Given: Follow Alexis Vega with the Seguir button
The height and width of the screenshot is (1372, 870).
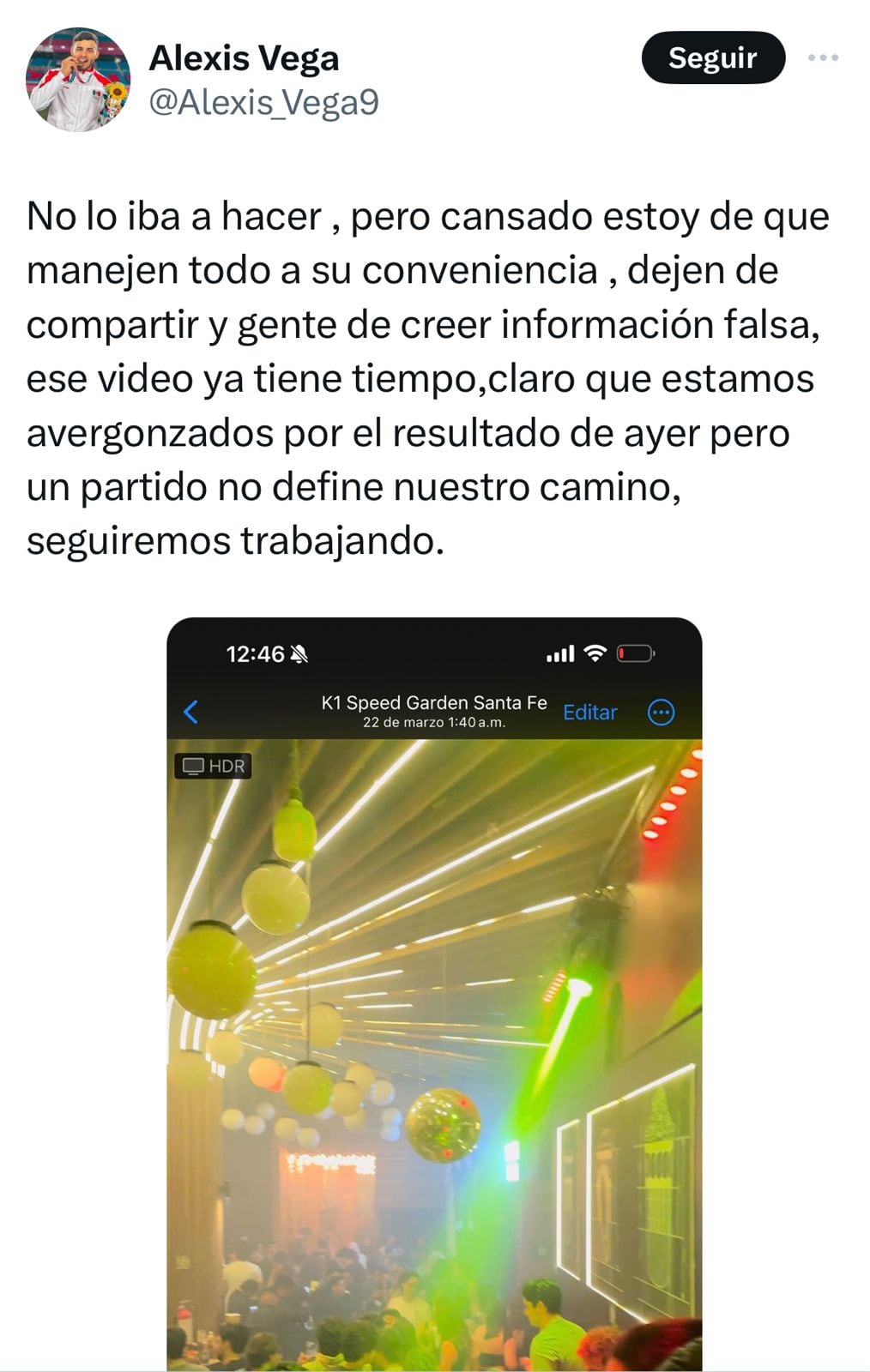Looking at the screenshot, I should click(x=712, y=58).
